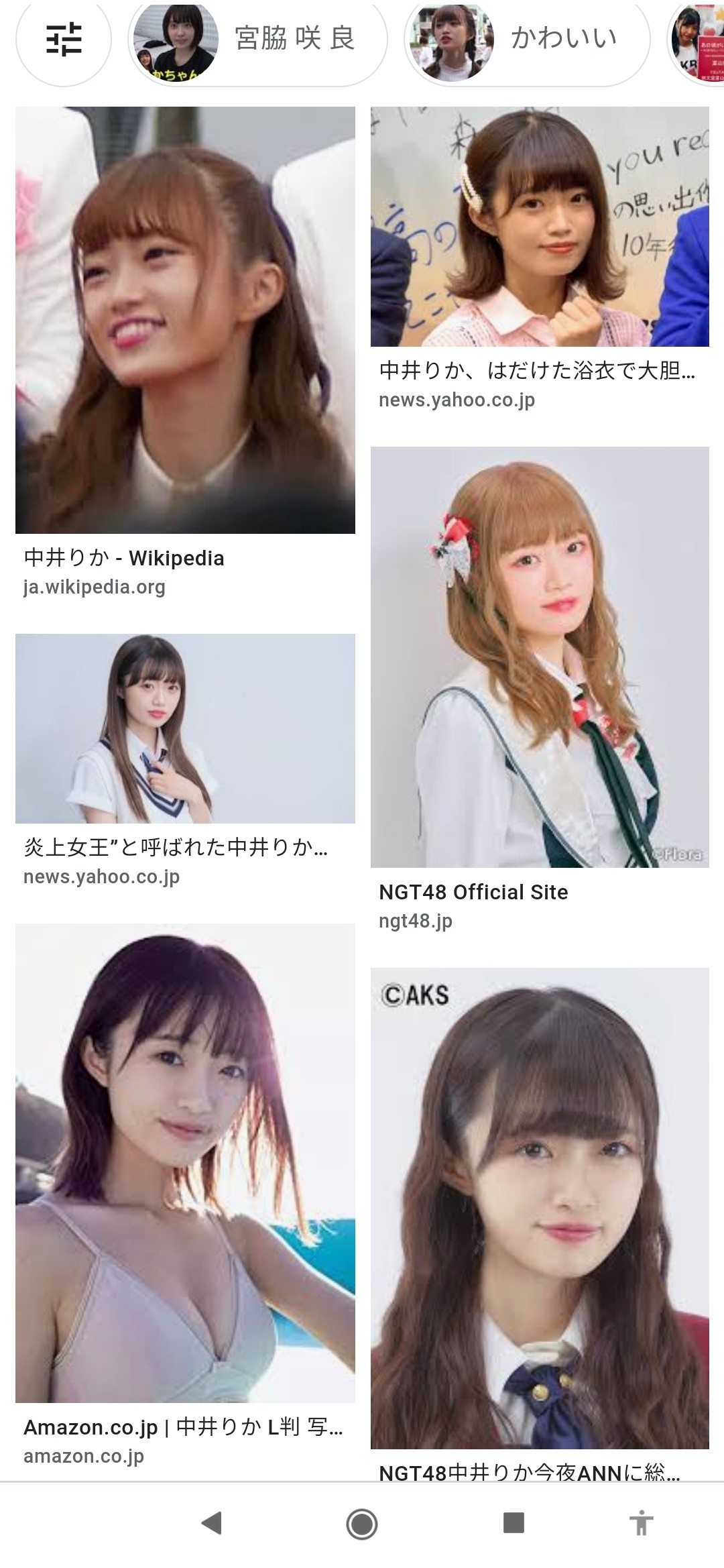
Task: Open the NGT48 Official Site image result
Action: click(540, 657)
